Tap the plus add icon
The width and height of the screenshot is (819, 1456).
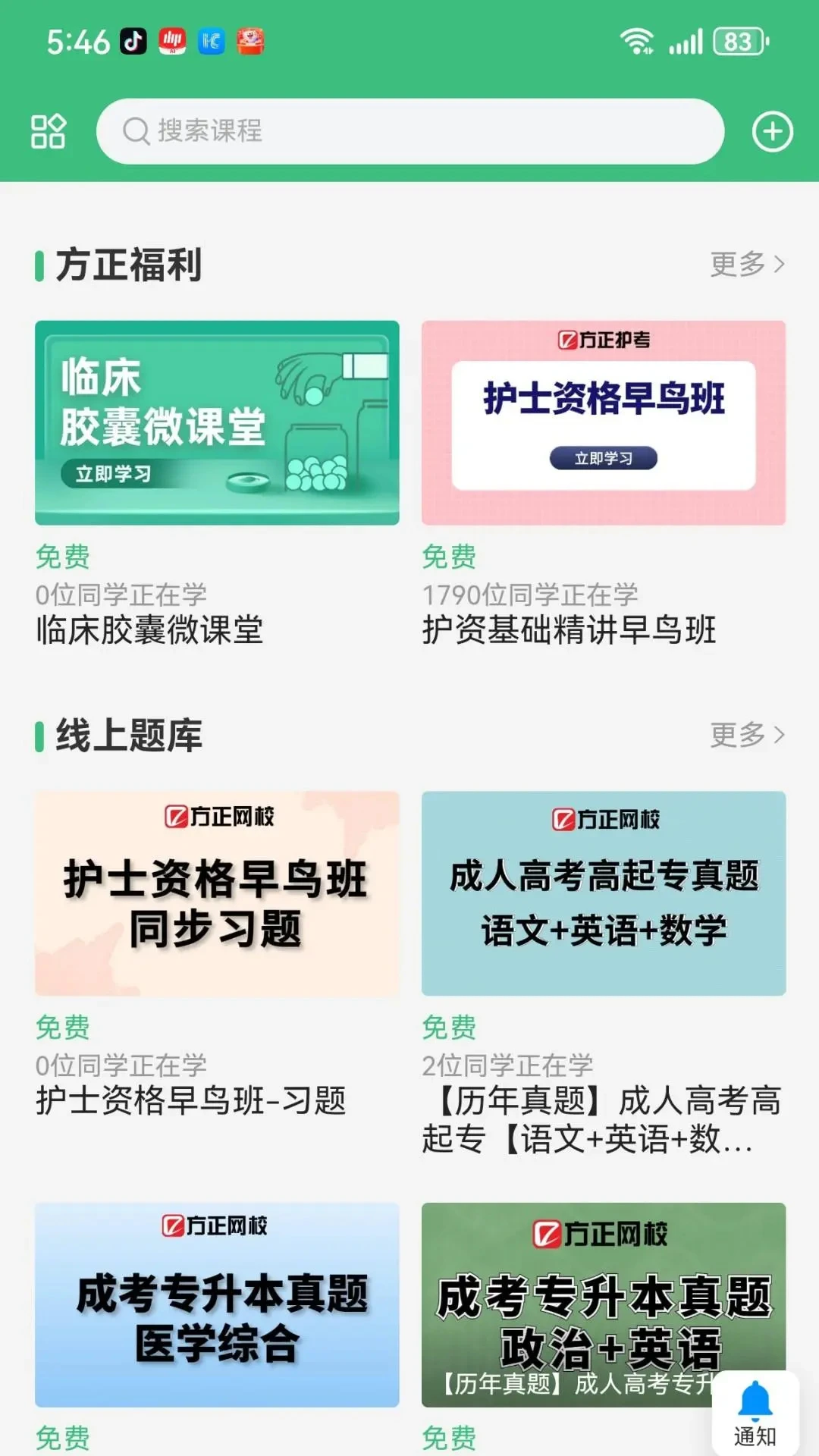coord(772,131)
